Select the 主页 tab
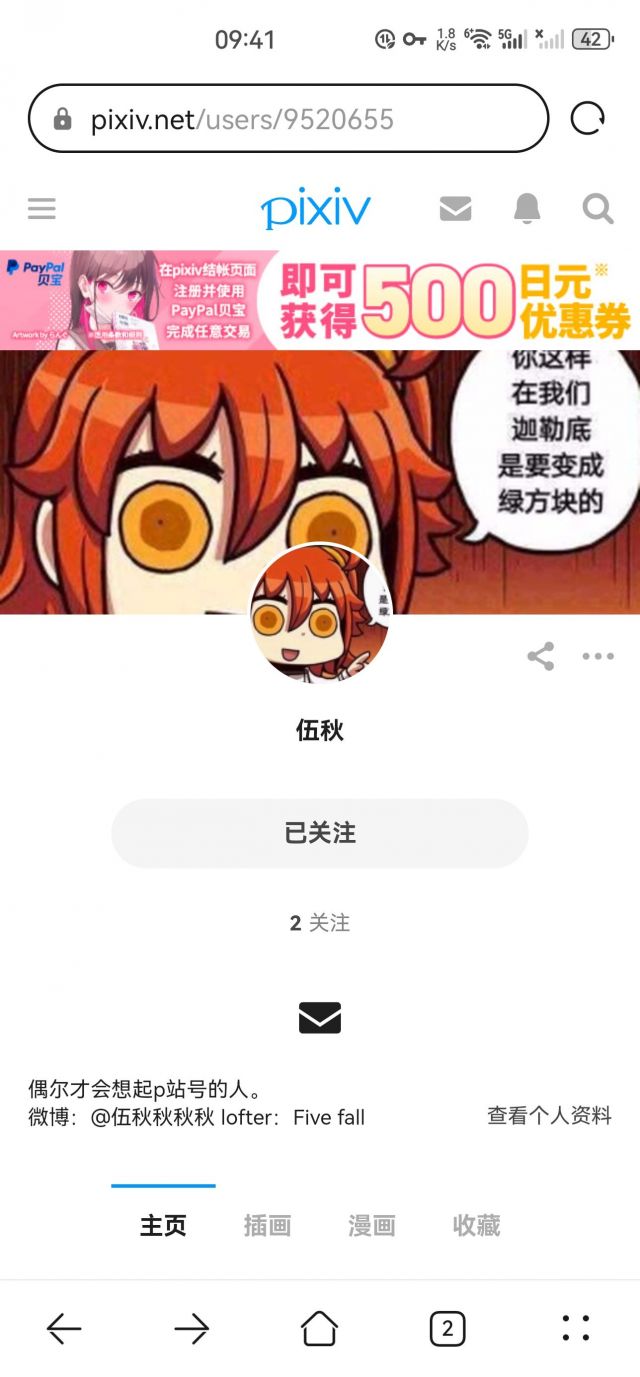 click(163, 1225)
